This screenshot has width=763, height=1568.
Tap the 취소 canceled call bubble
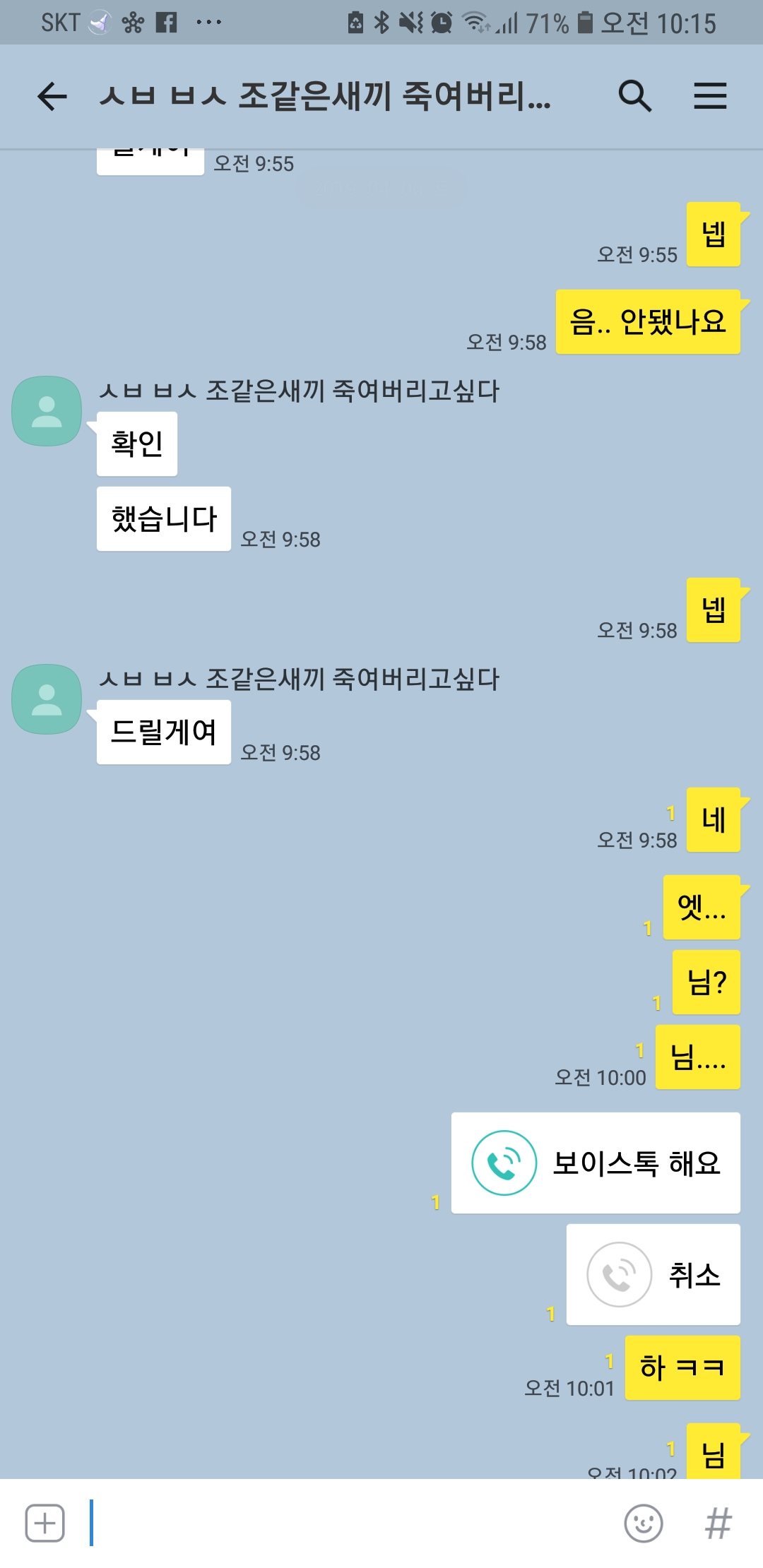pos(653,1274)
